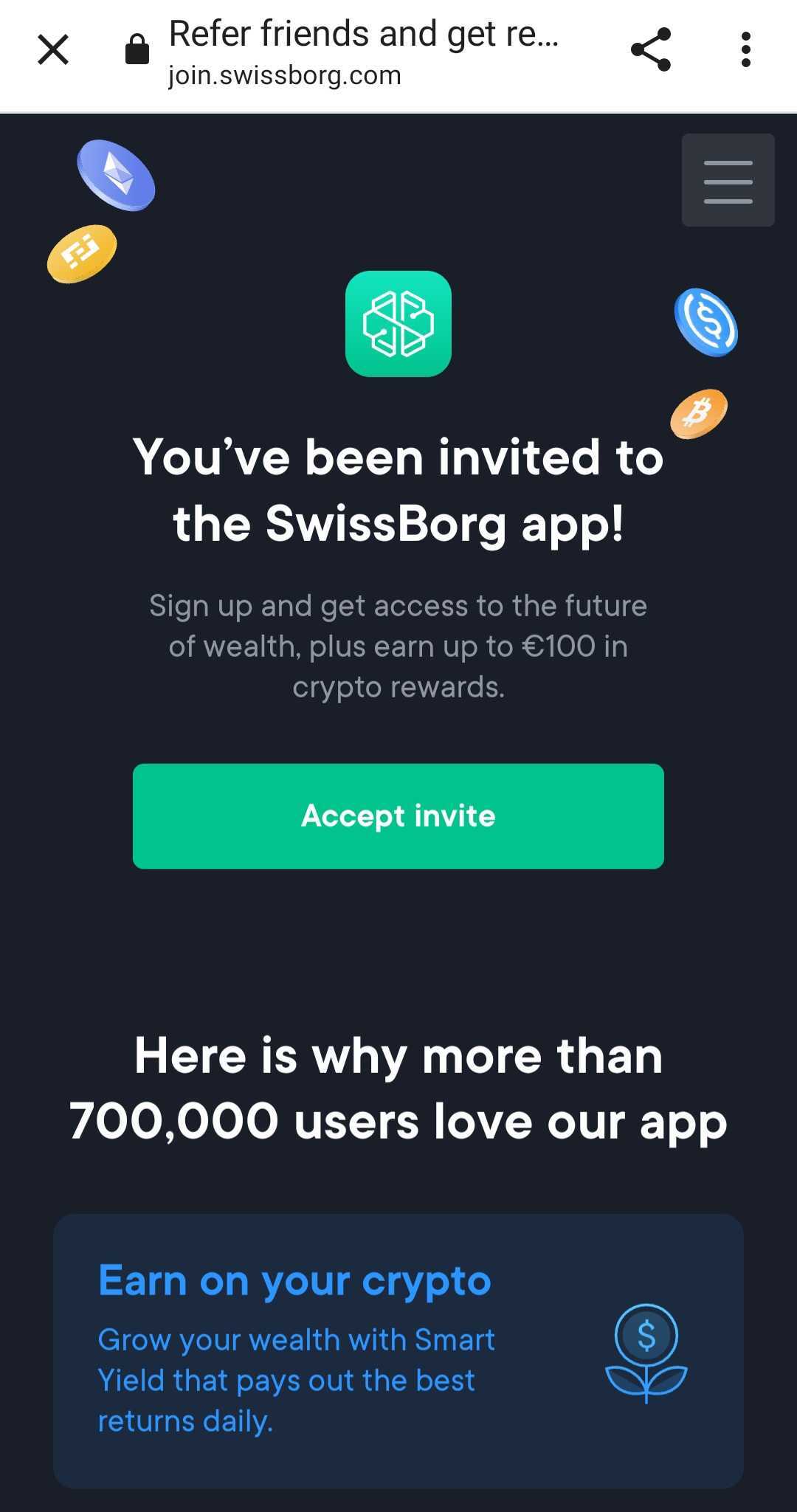
Task: Share the SwissBorg referral page
Action: pos(651,49)
